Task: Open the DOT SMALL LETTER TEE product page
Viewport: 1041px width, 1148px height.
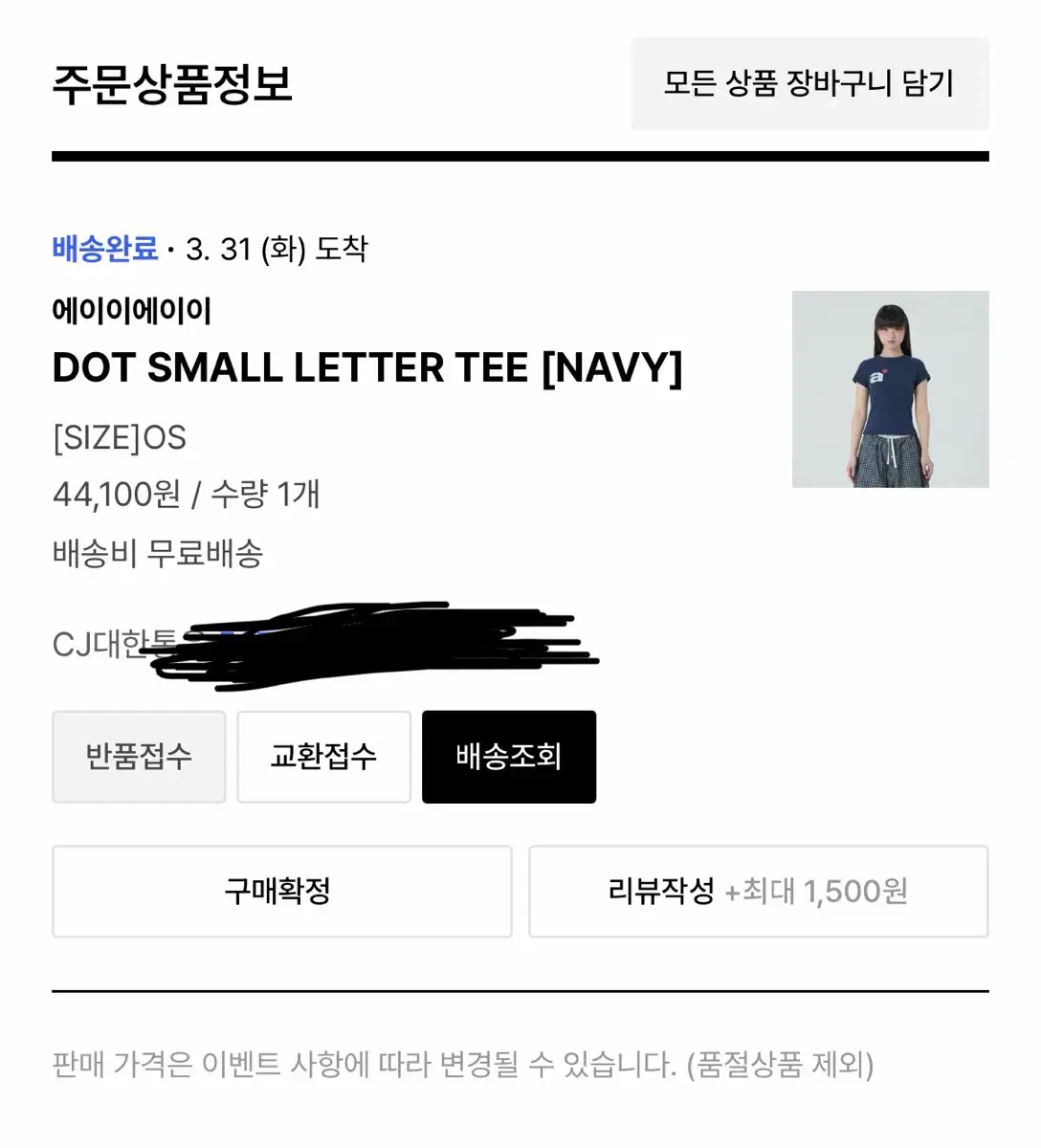Action: 368,367
